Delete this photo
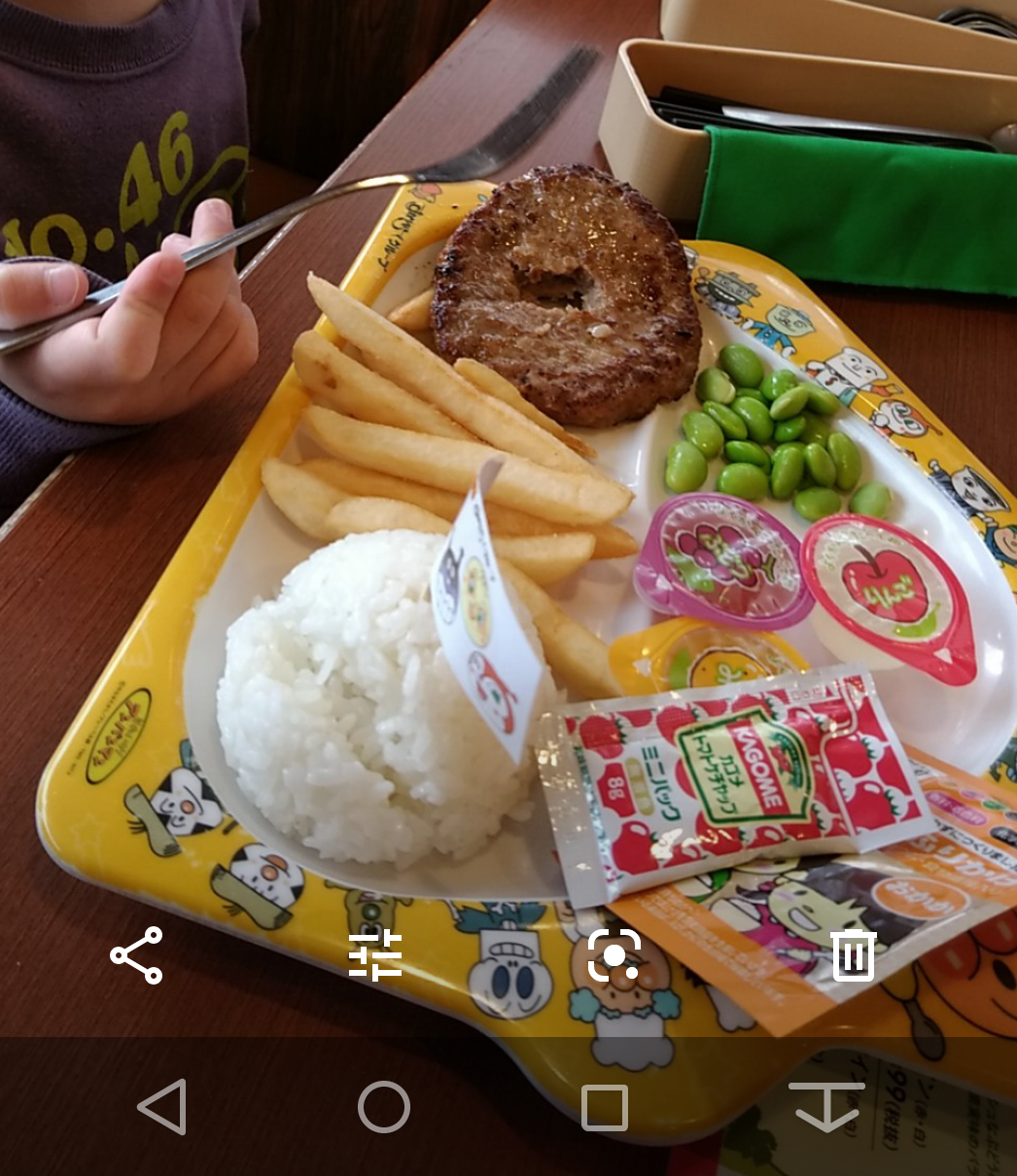This screenshot has height=1176, width=1017. click(x=853, y=954)
